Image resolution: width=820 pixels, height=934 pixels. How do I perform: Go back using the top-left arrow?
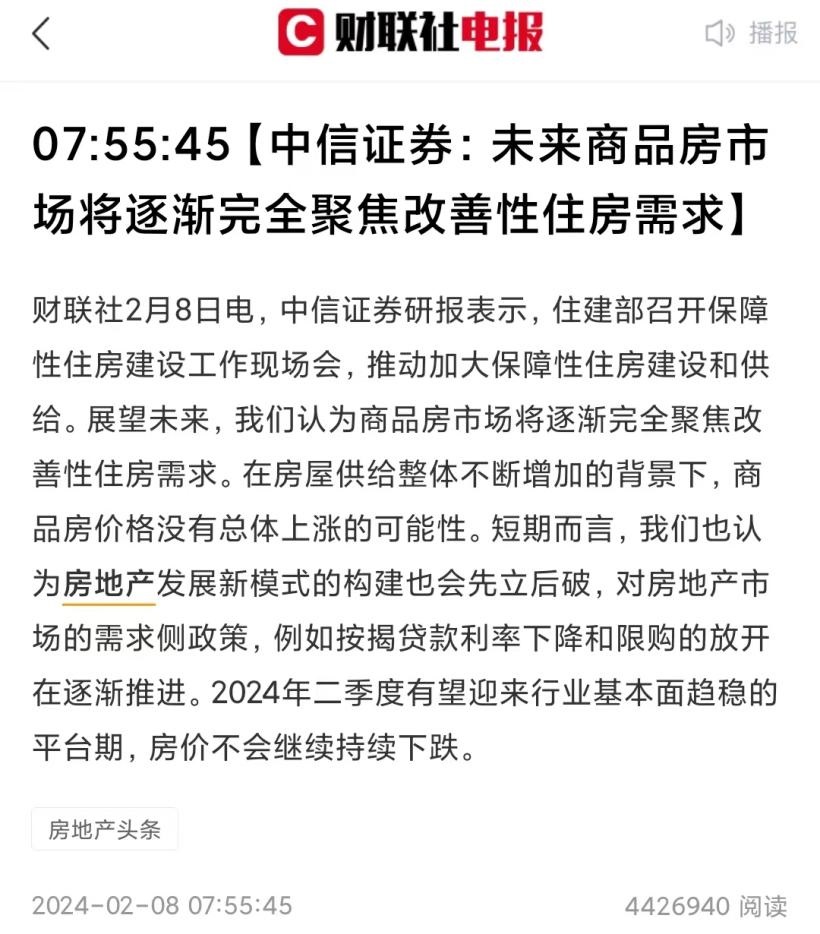click(x=41, y=34)
